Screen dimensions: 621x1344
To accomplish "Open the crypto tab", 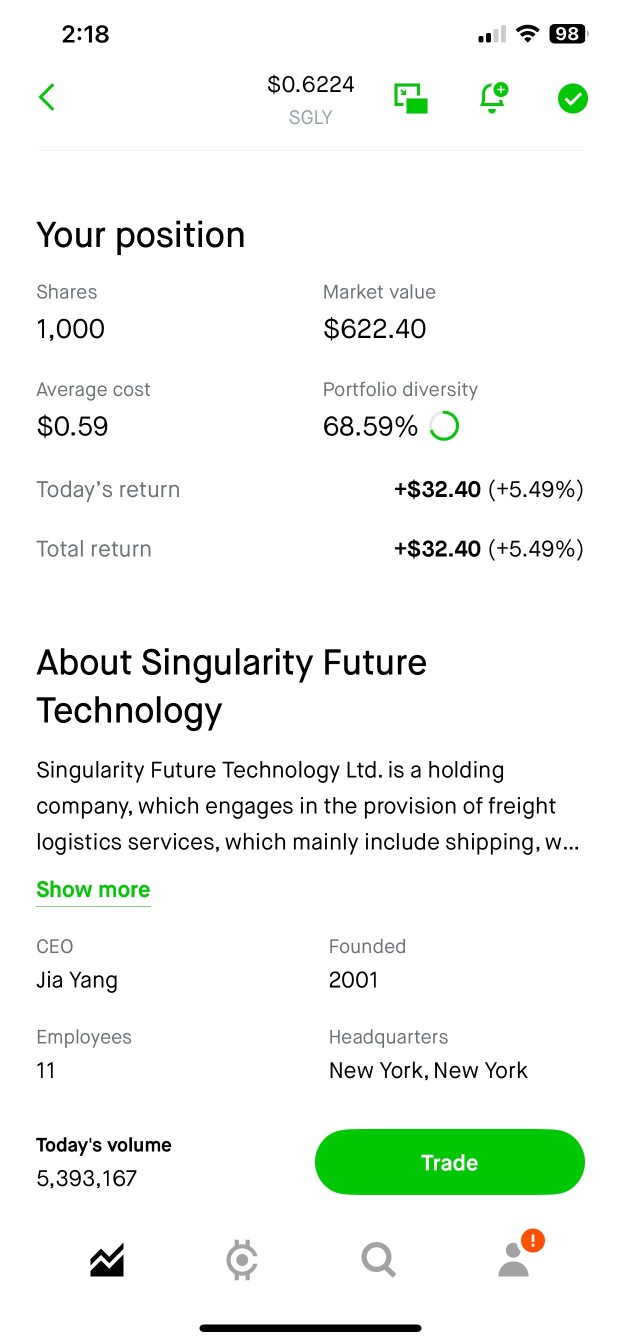I will 242,1260.
